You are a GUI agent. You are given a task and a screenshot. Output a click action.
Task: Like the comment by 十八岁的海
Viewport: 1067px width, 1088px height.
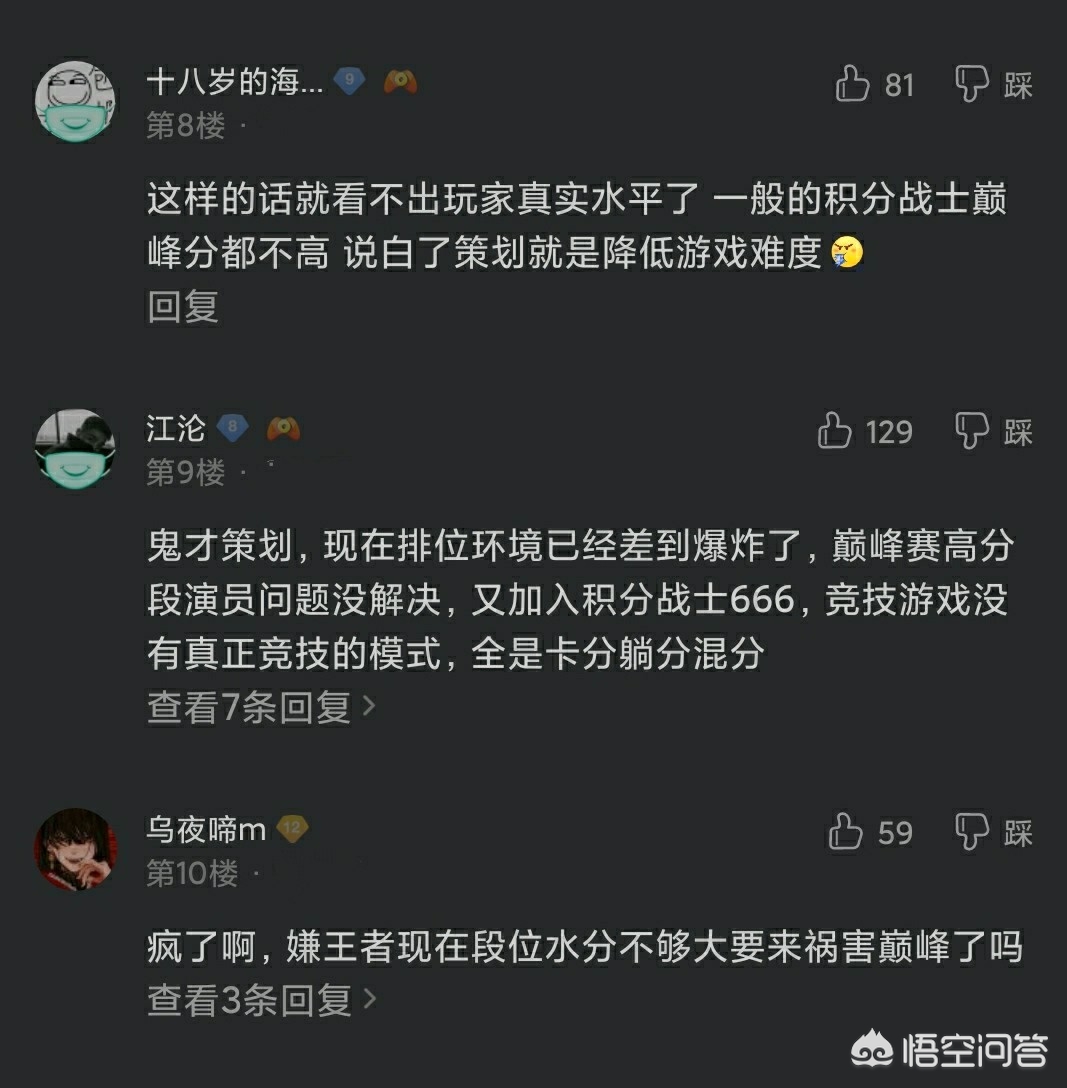pos(854,85)
